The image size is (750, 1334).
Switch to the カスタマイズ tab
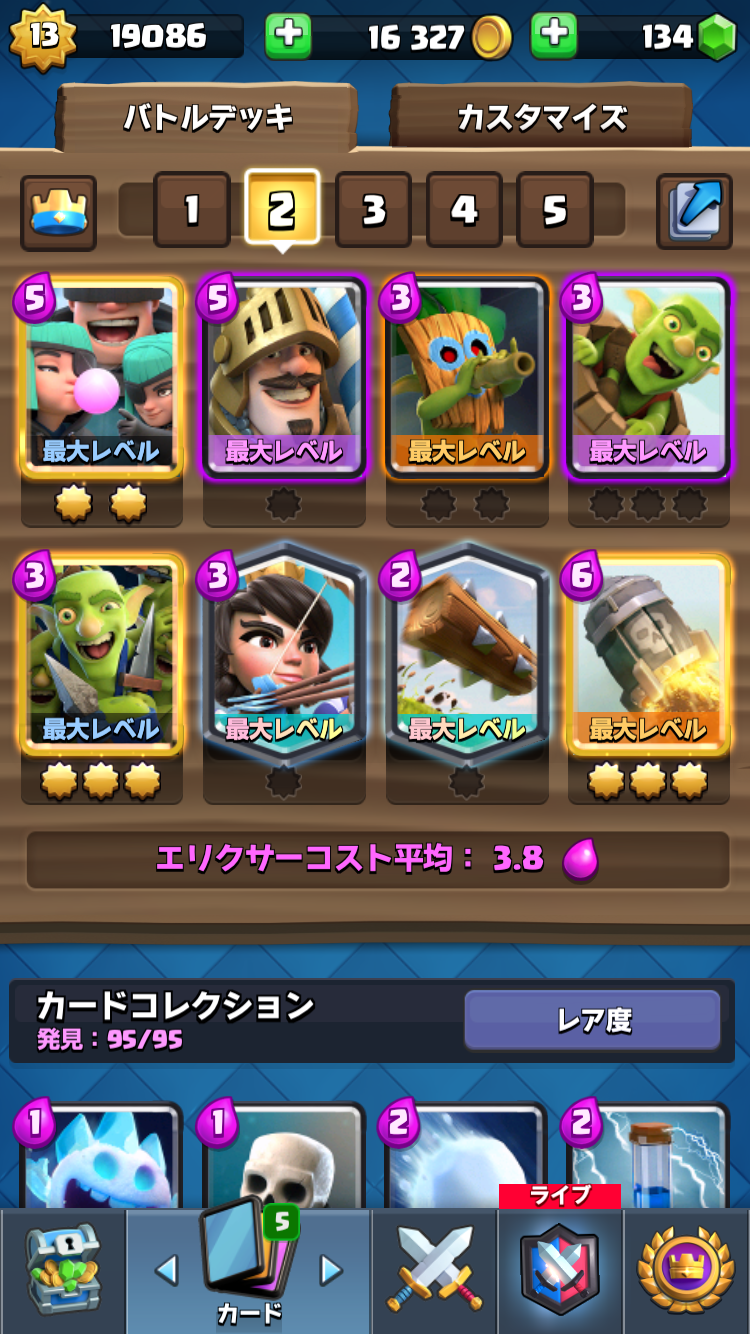pyautogui.click(x=541, y=118)
